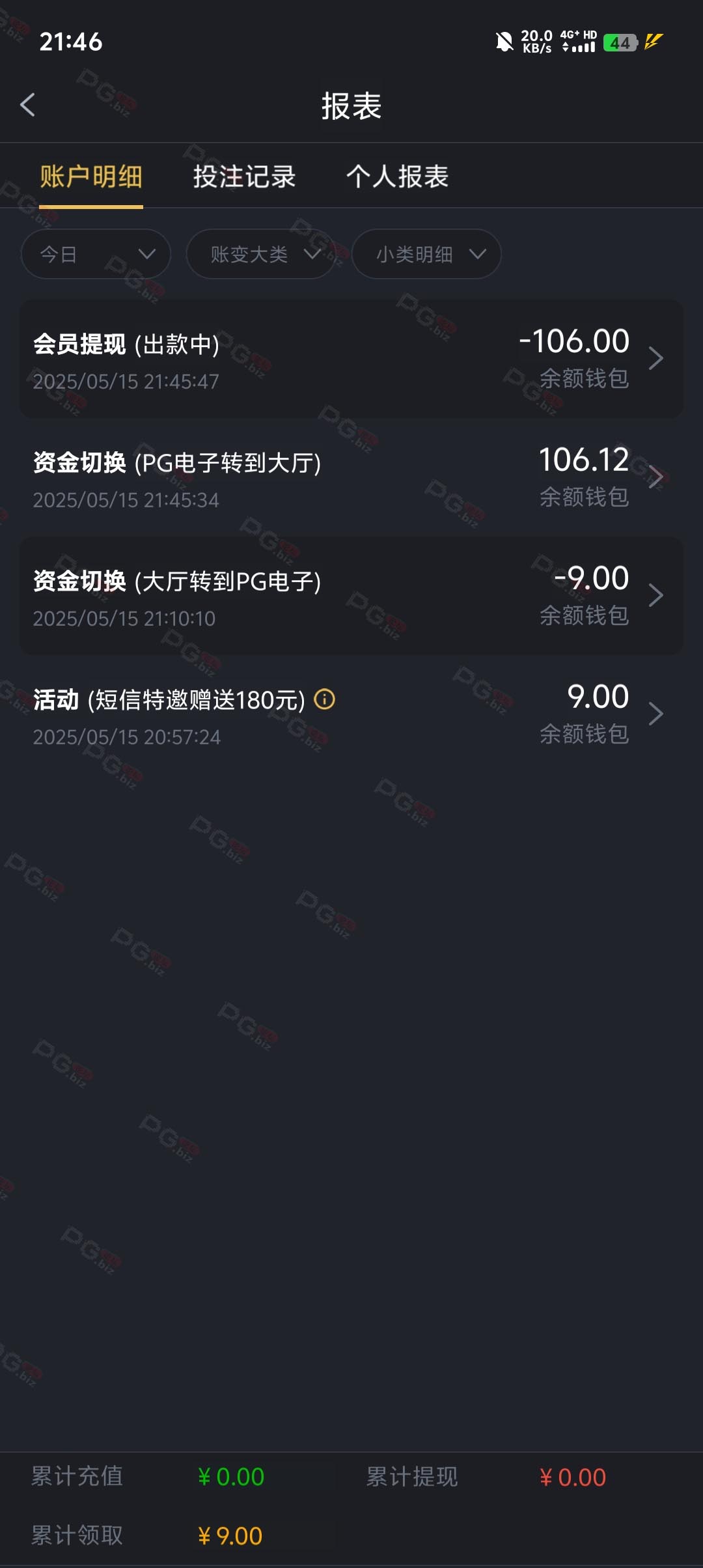Image resolution: width=703 pixels, height=1568 pixels.
Task: Switch to the 个人报表 tab
Action: tap(397, 176)
